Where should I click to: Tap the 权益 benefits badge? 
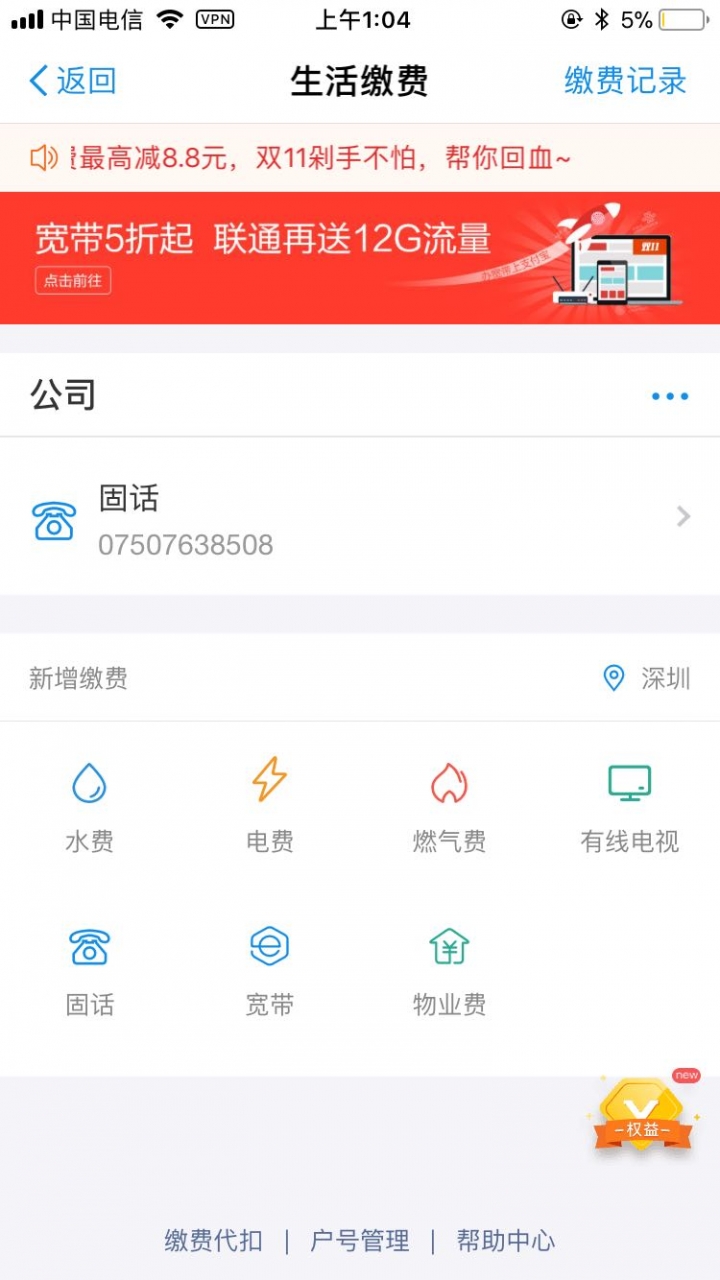click(x=643, y=1111)
